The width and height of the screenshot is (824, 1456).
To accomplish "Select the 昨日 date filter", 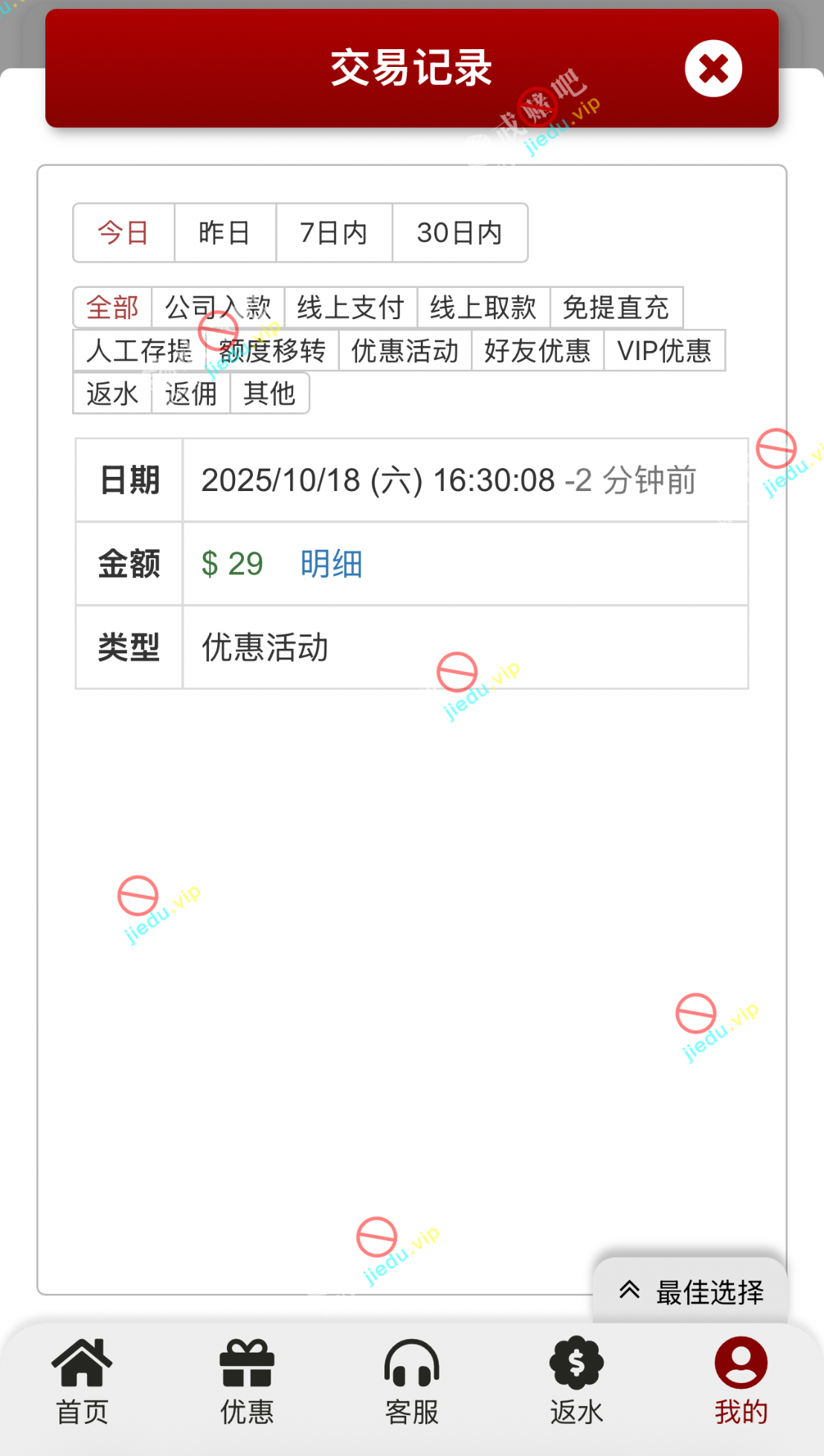I will click(225, 233).
